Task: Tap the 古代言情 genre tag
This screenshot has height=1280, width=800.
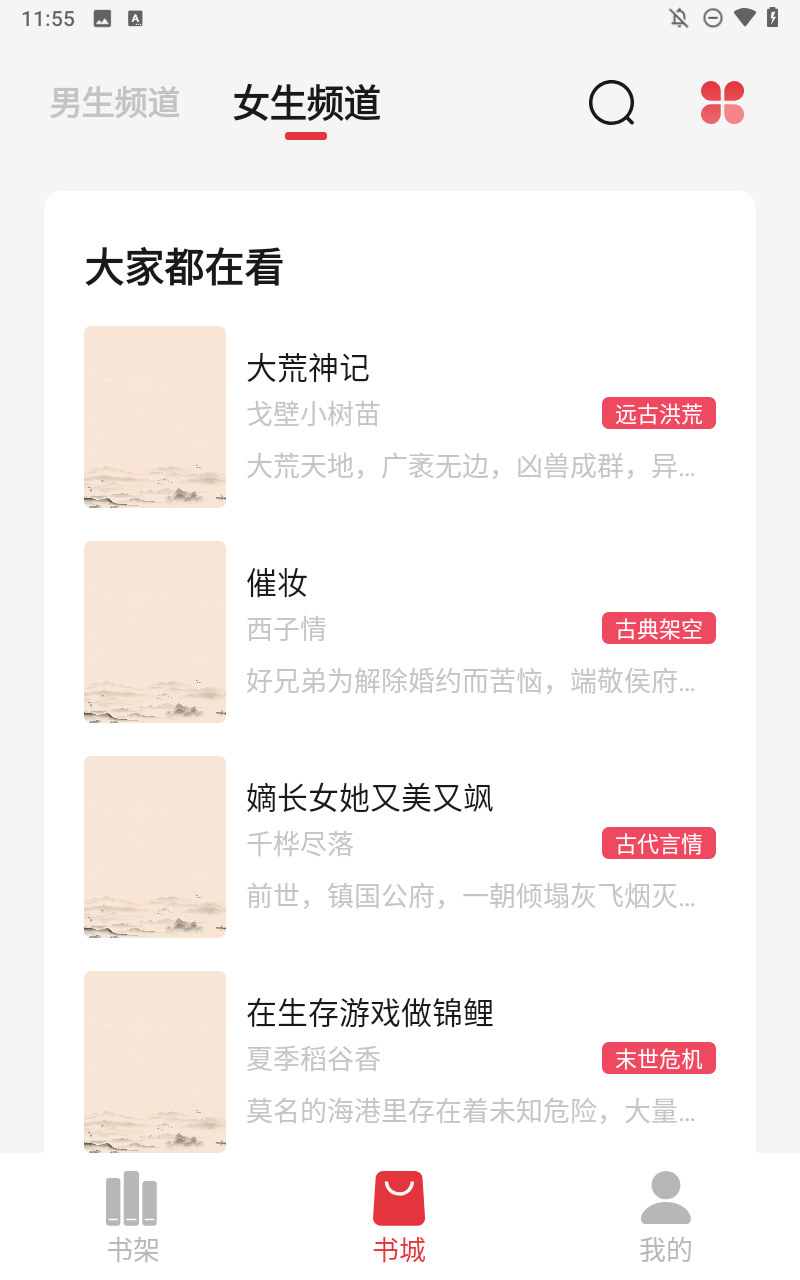Action: click(x=658, y=844)
